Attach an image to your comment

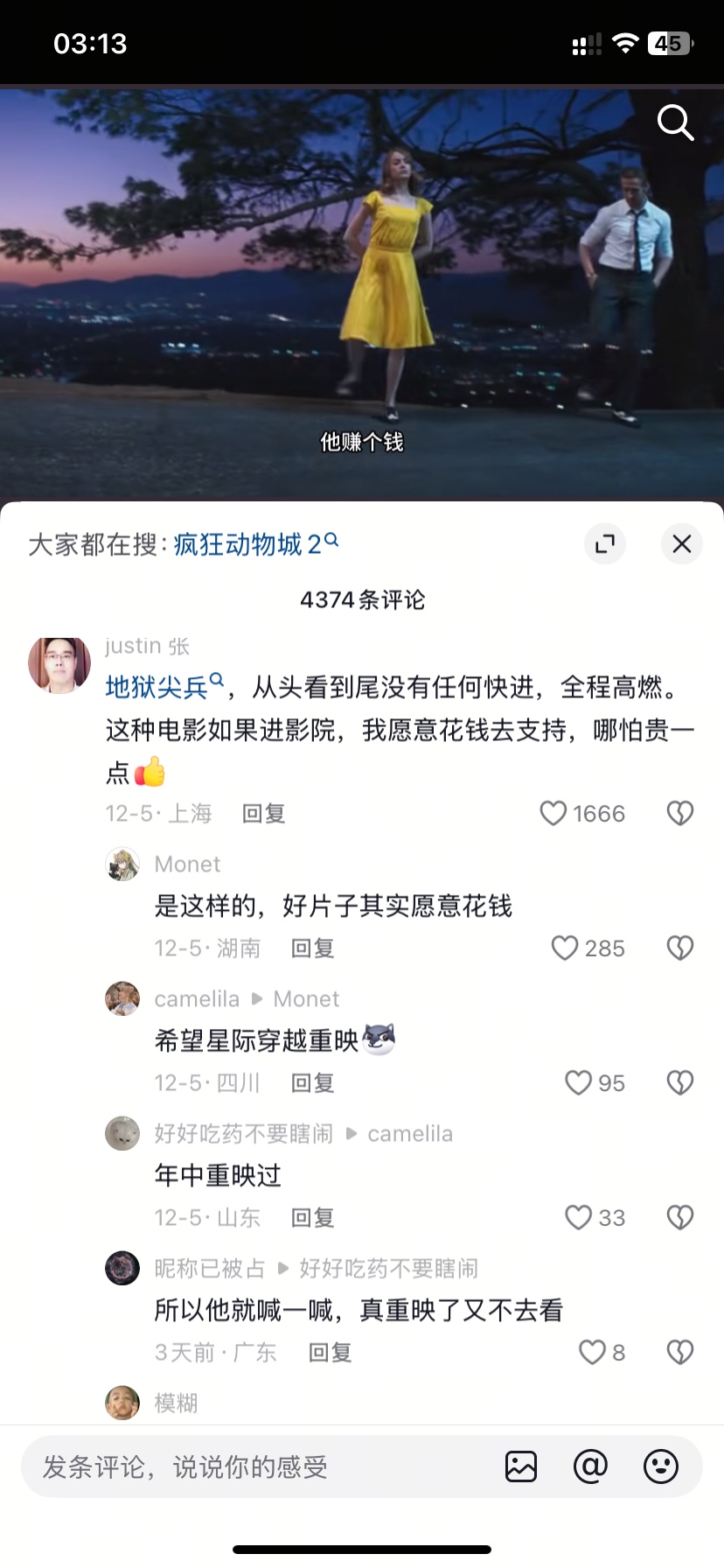(521, 1466)
